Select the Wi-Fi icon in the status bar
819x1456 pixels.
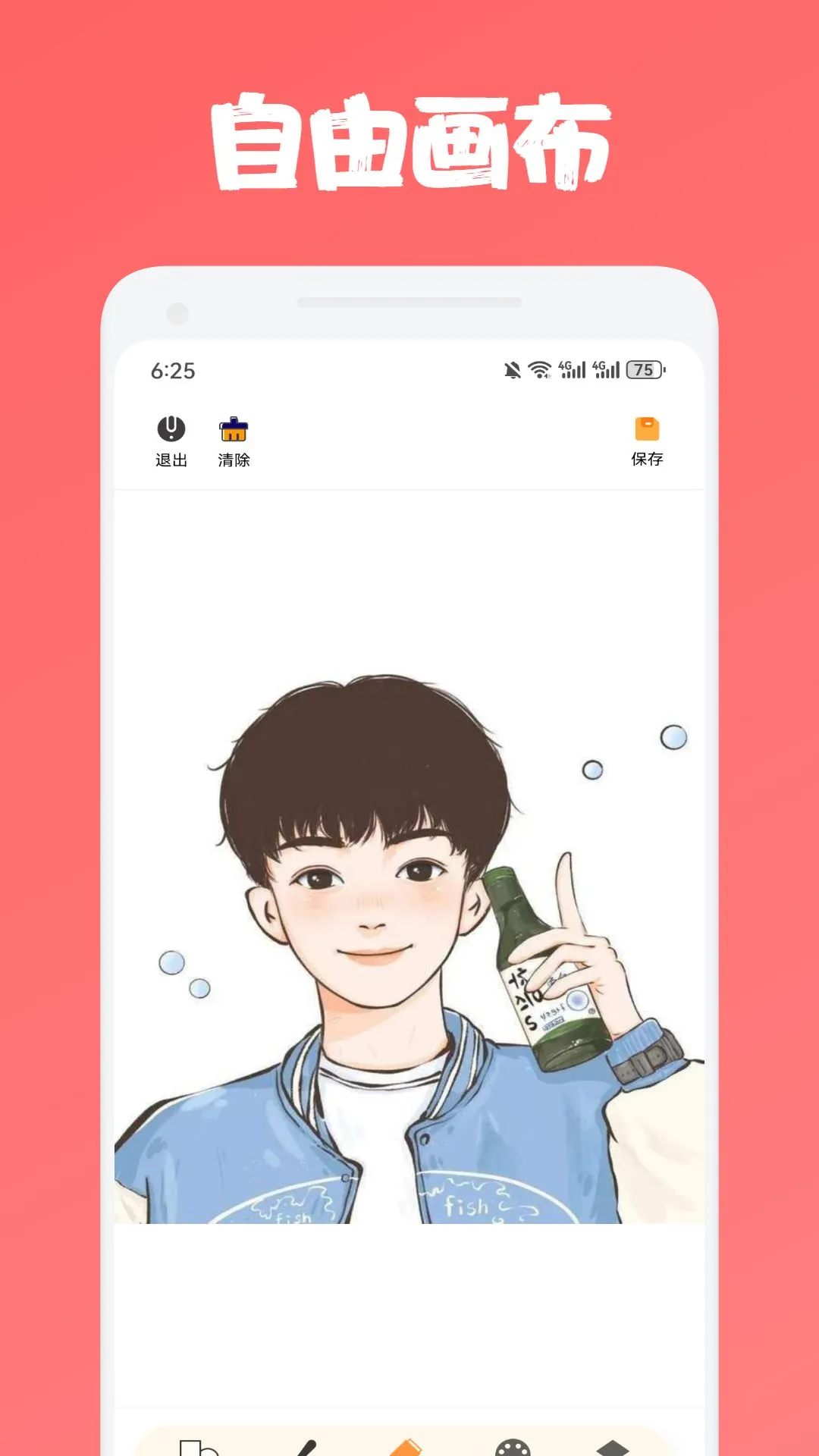point(540,369)
